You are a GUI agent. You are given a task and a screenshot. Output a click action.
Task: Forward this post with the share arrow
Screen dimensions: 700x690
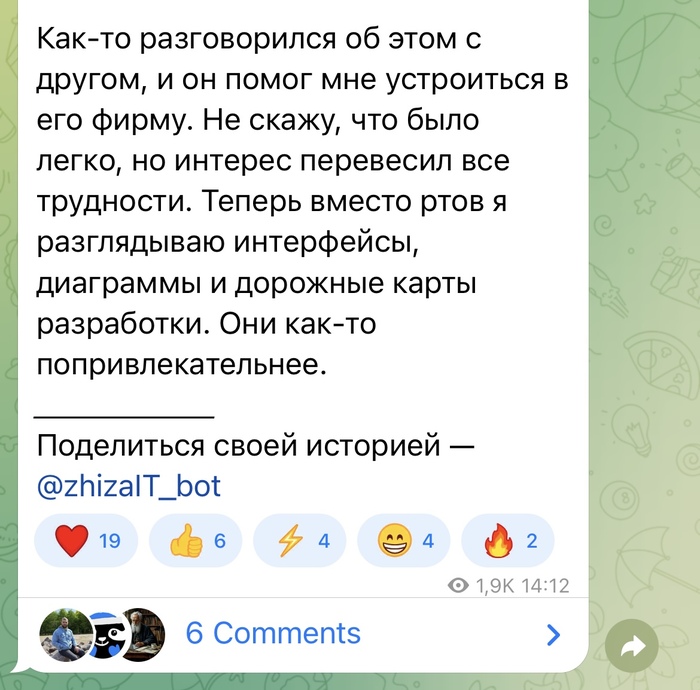(x=633, y=647)
